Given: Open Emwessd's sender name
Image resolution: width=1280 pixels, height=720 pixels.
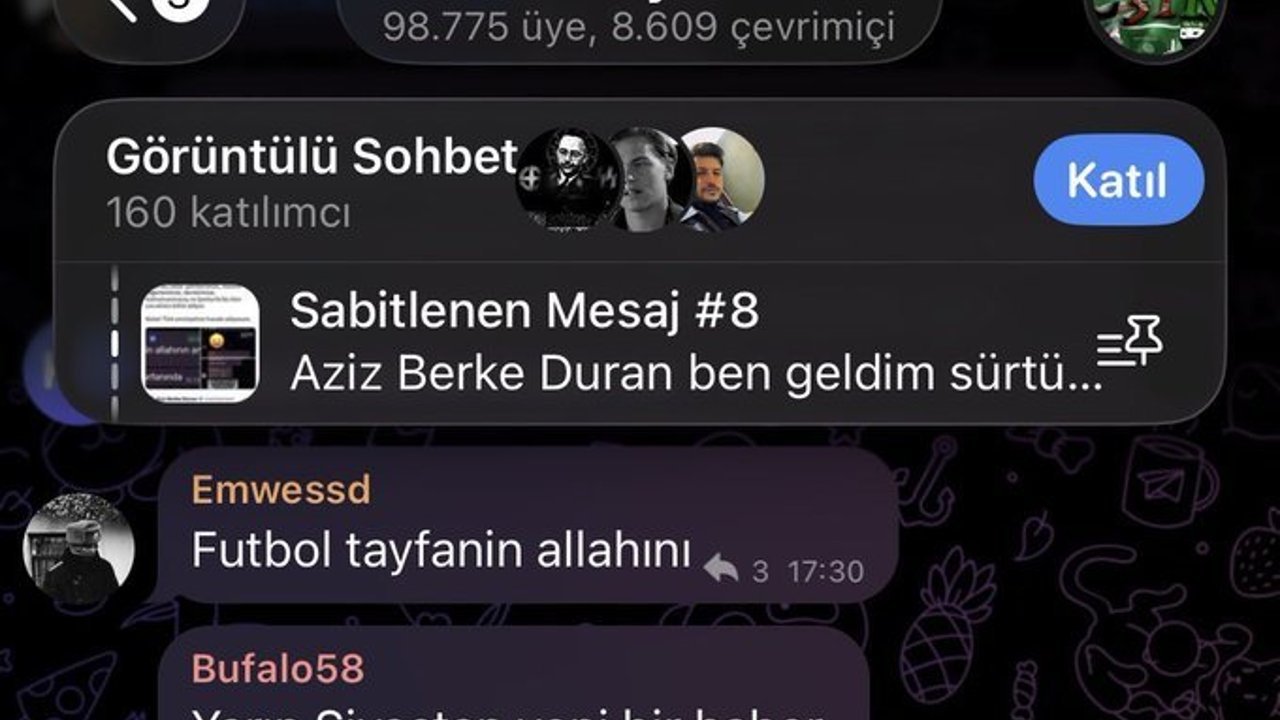Looking at the screenshot, I should [x=281, y=490].
